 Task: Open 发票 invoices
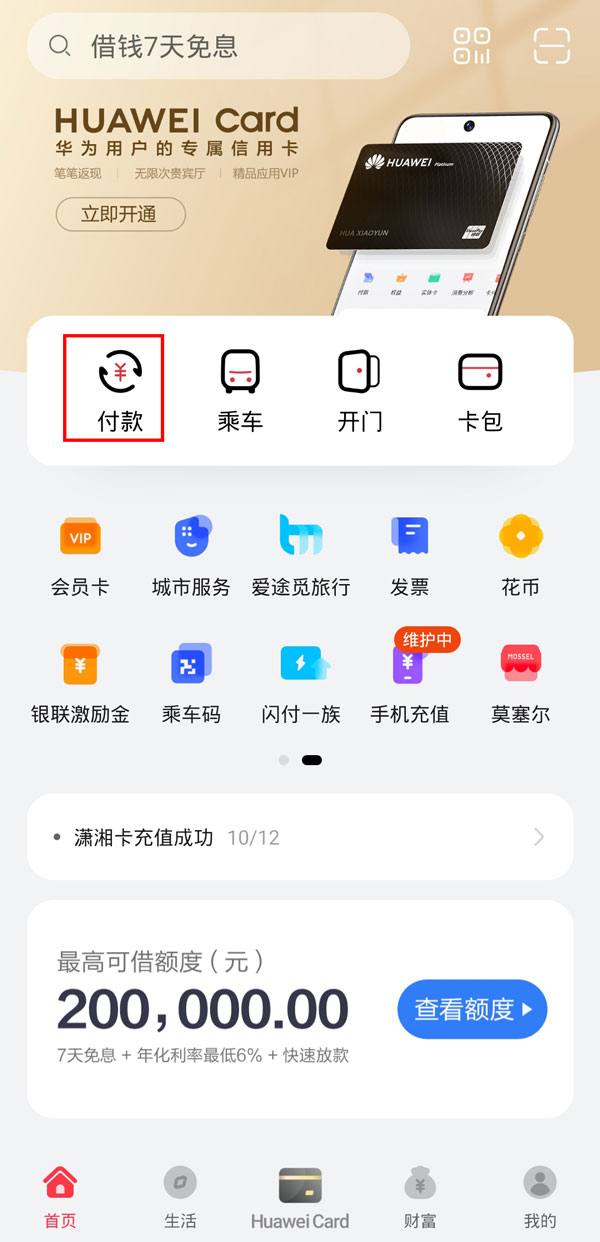point(410,556)
